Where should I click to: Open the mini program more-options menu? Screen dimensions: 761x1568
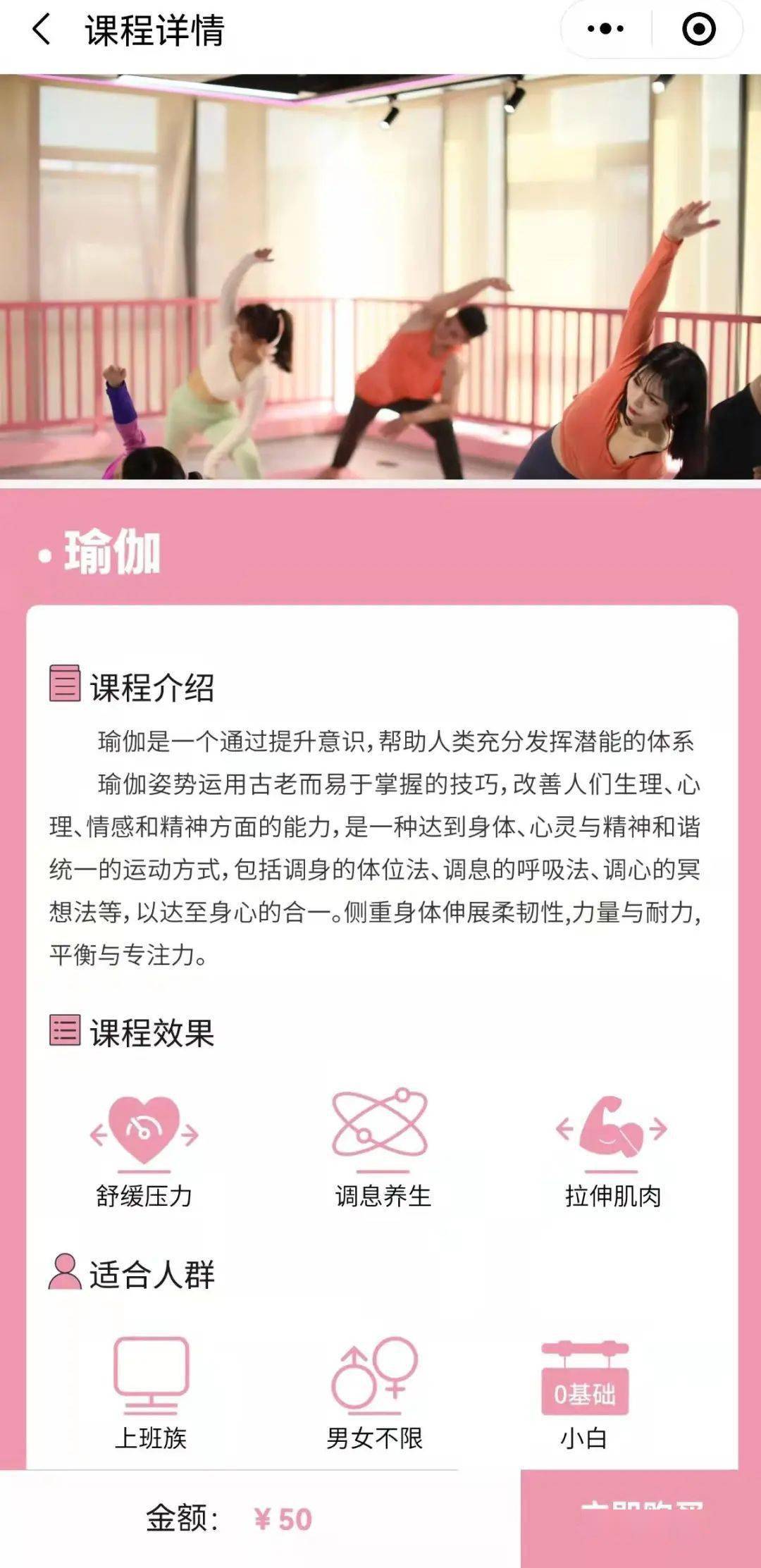605,30
